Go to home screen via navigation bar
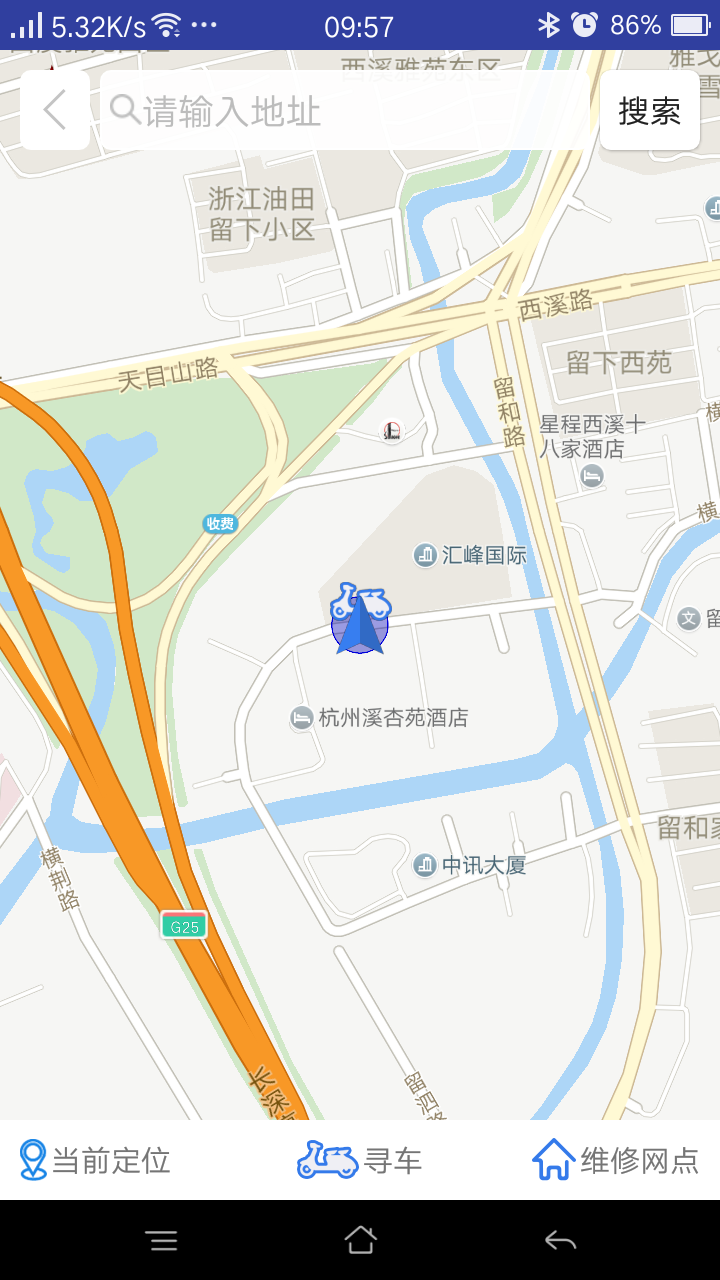720x1280 pixels. (x=360, y=1241)
